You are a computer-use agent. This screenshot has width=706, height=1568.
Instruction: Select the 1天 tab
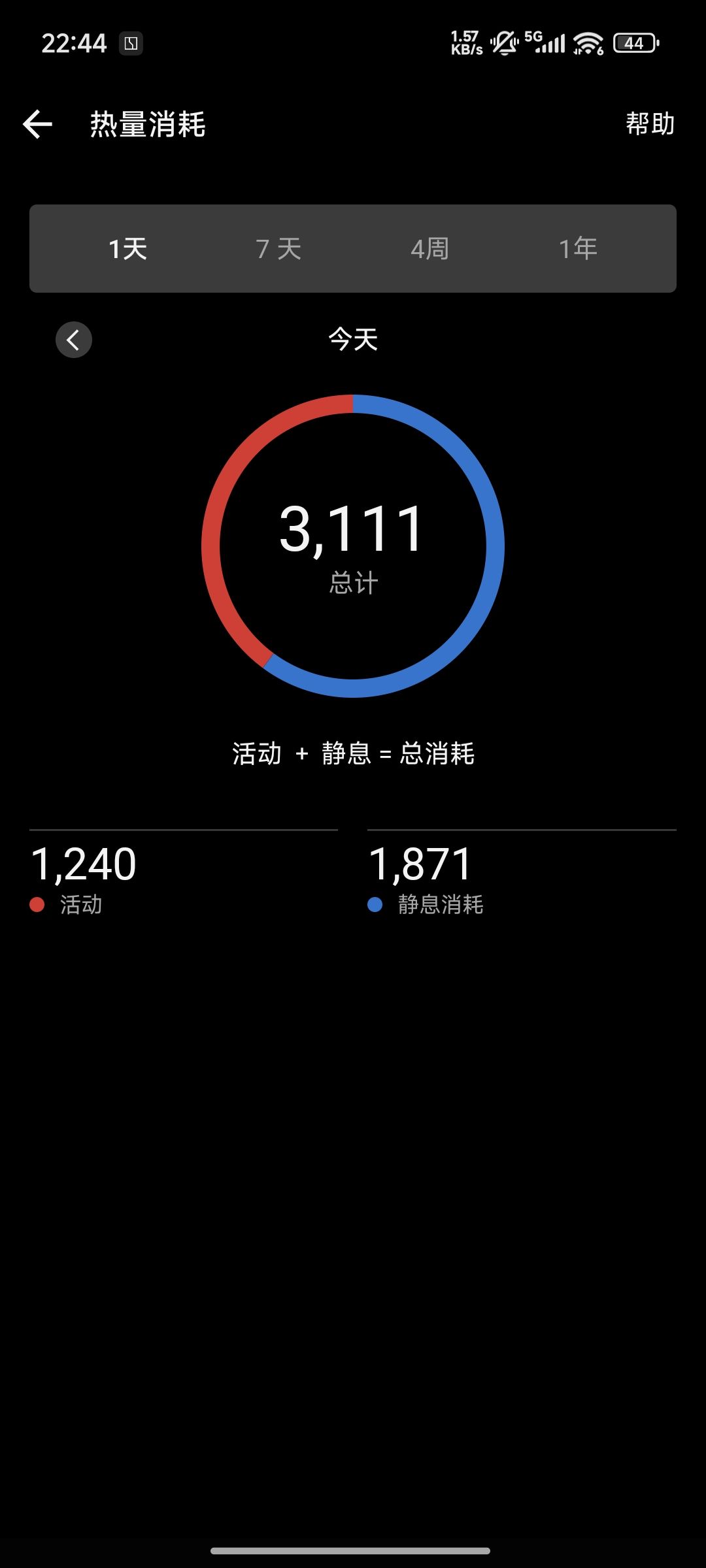coord(128,248)
